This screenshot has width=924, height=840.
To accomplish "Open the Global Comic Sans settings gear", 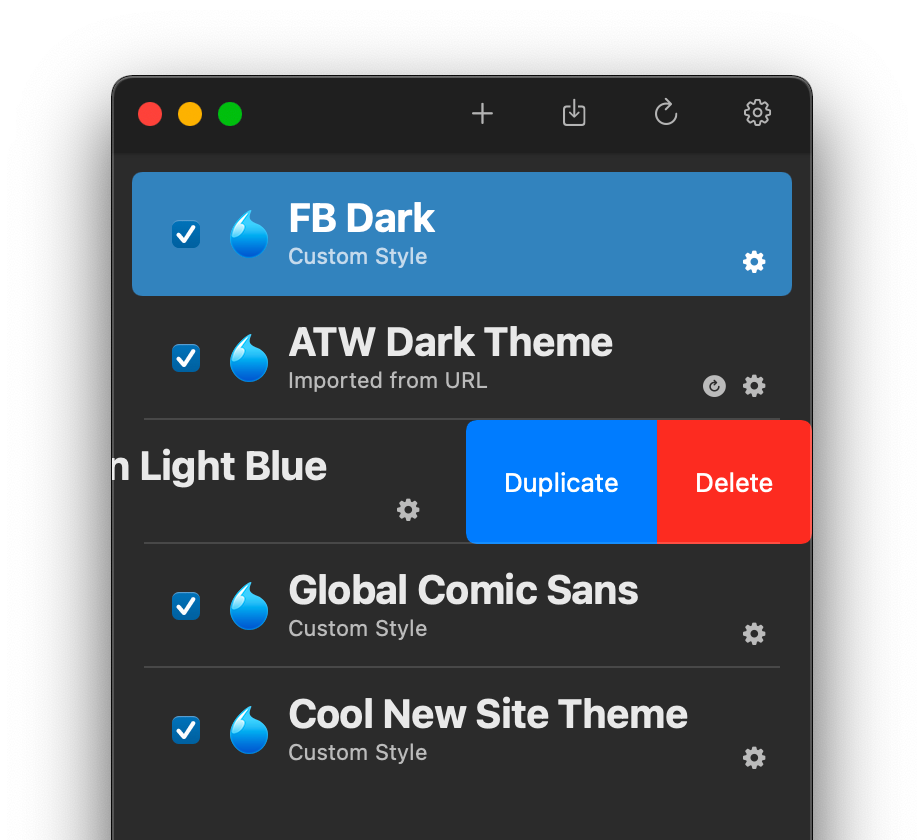I will 754,634.
